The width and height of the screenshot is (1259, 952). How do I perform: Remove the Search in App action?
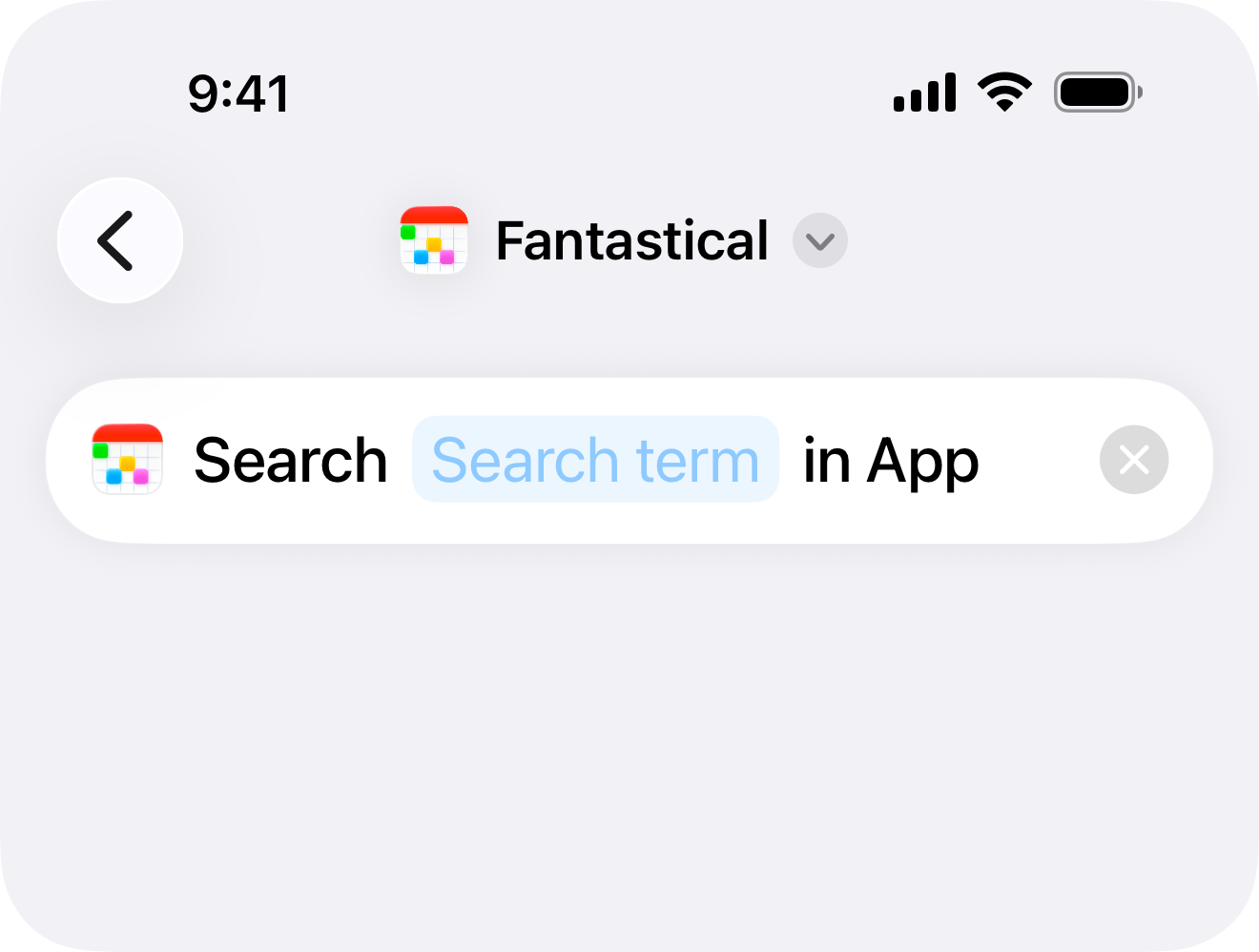coord(1133,460)
